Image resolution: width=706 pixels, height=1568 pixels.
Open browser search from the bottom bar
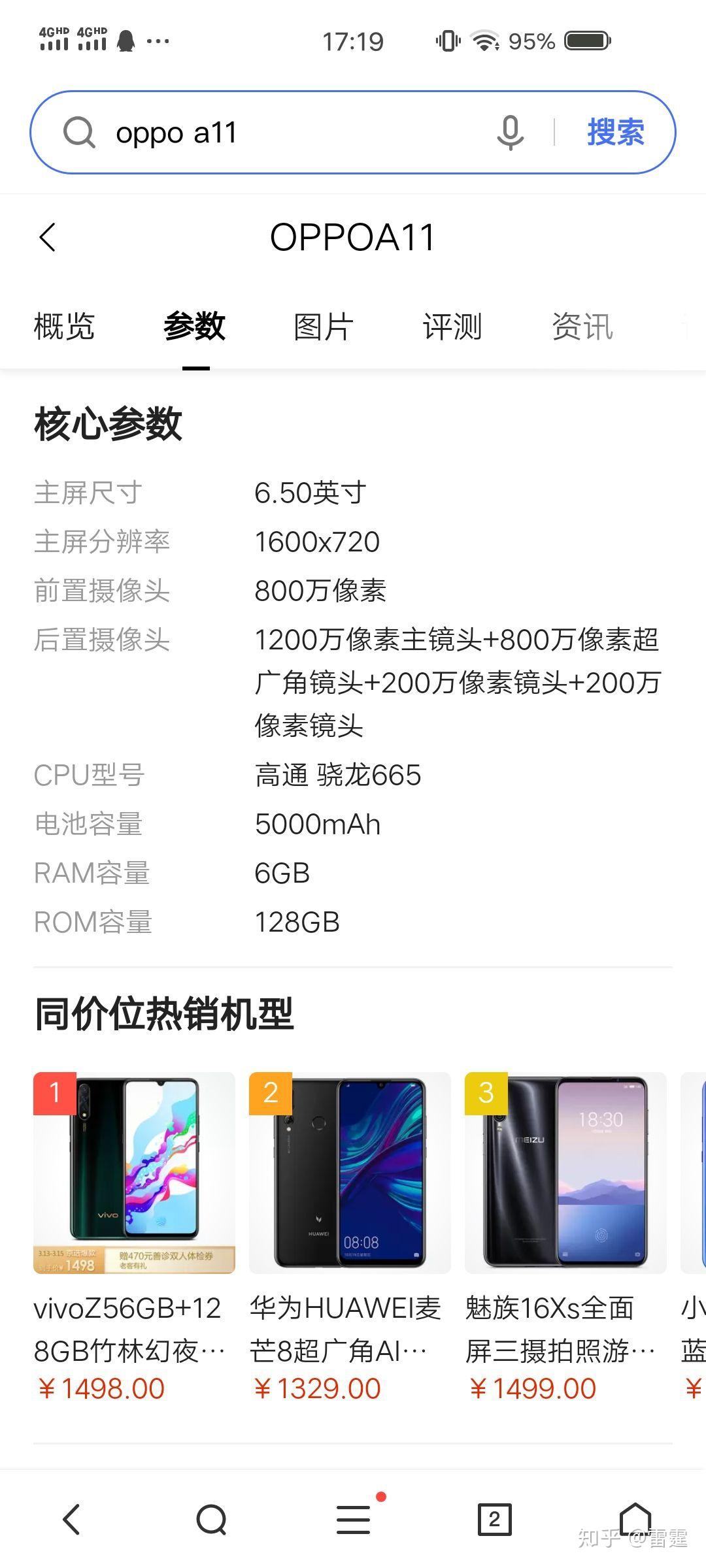click(212, 1520)
